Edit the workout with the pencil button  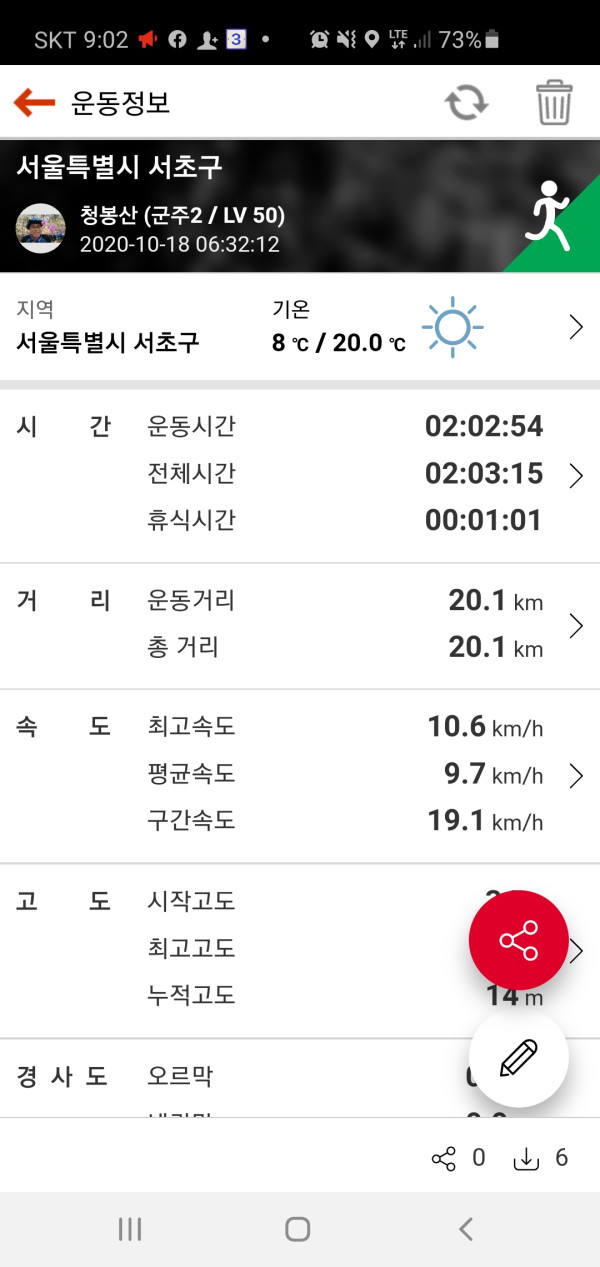click(x=518, y=1057)
